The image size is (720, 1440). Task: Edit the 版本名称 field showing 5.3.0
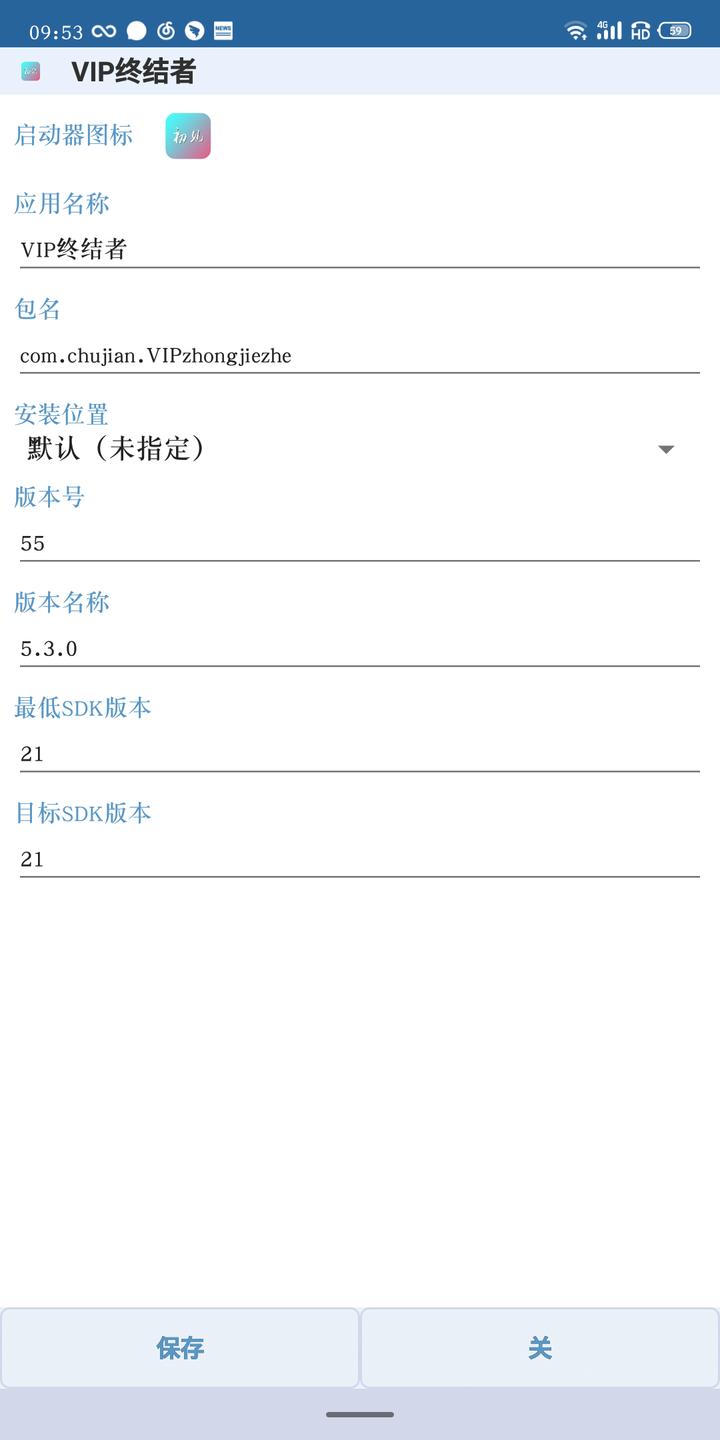(x=359, y=648)
